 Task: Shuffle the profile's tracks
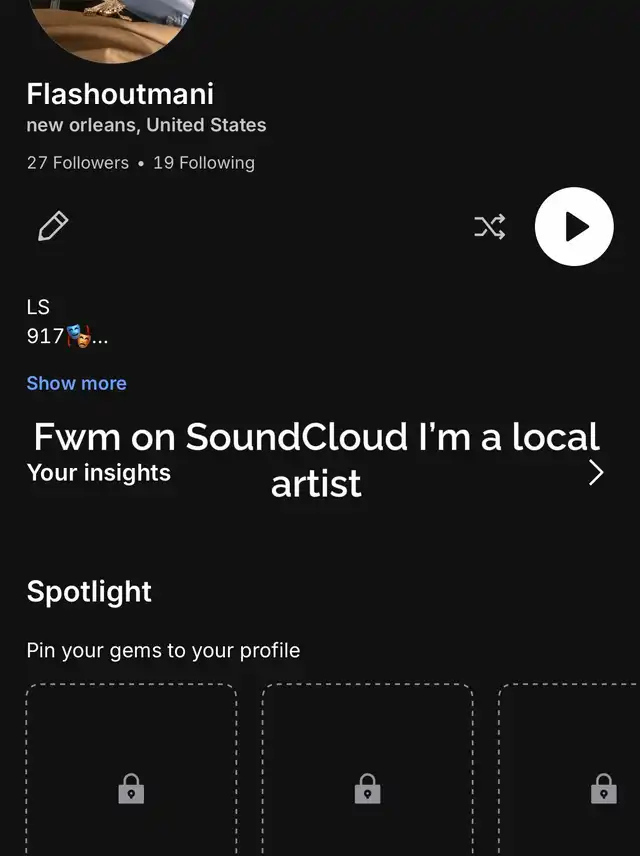point(489,227)
